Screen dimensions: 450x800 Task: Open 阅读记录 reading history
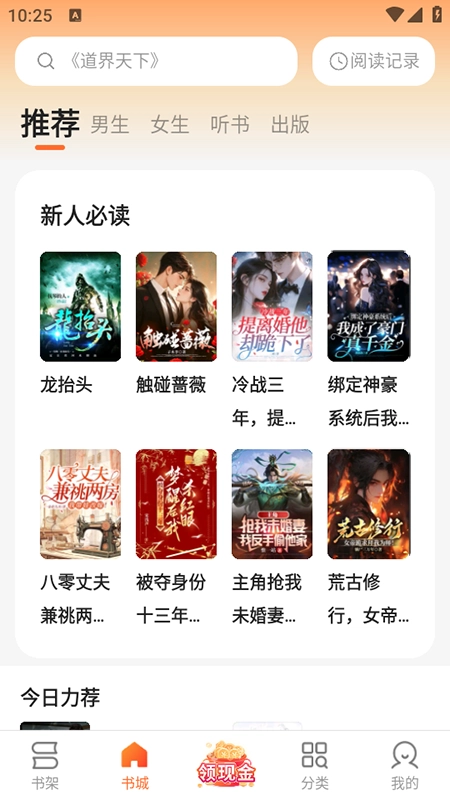(x=373, y=61)
